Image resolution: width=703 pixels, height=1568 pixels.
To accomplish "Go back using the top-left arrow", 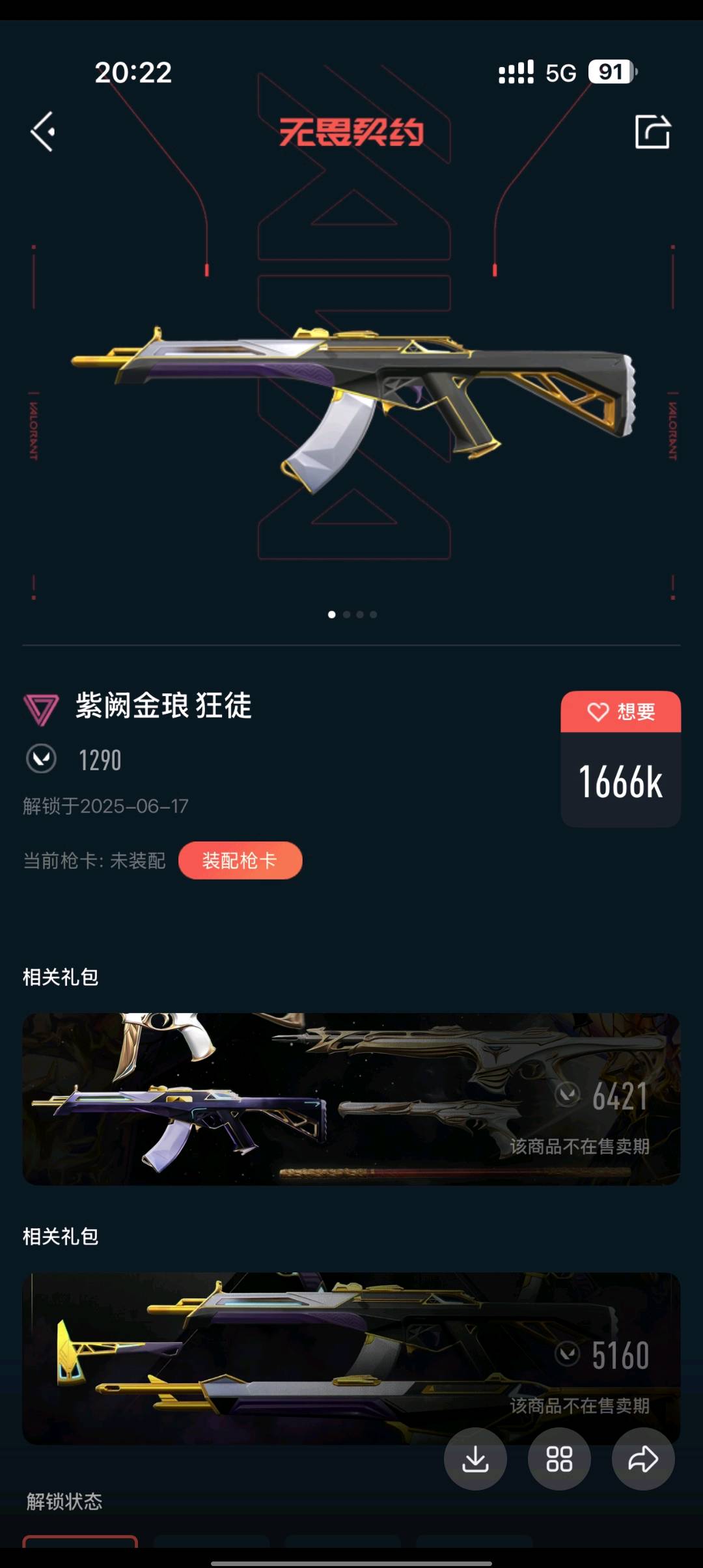I will [43, 132].
